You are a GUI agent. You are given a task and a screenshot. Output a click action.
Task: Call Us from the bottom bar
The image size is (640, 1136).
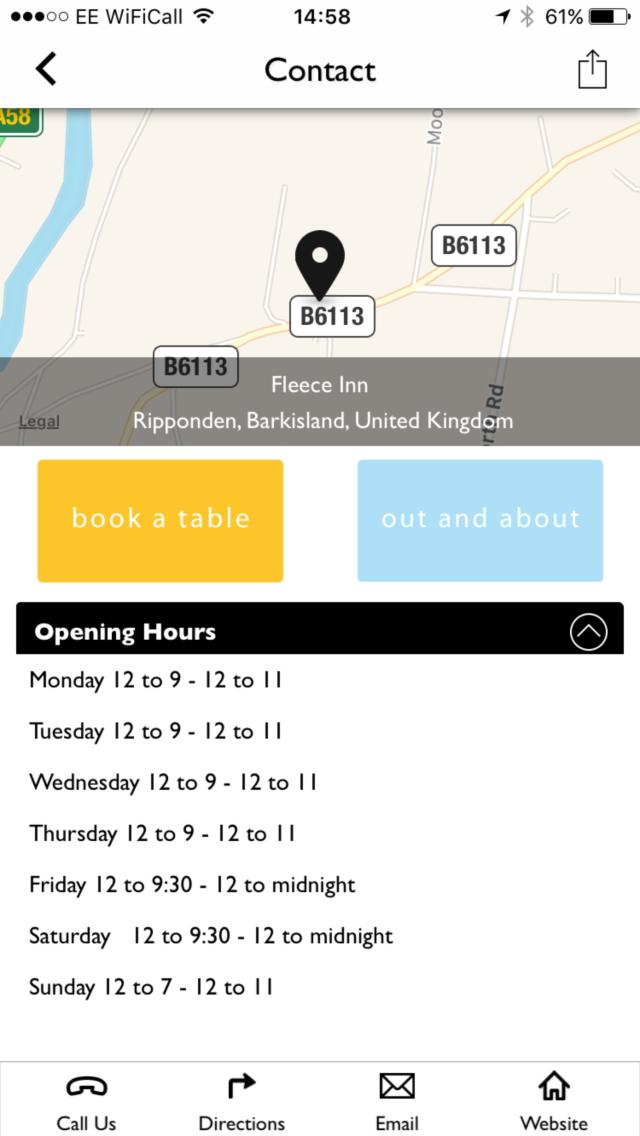[x=86, y=1100]
